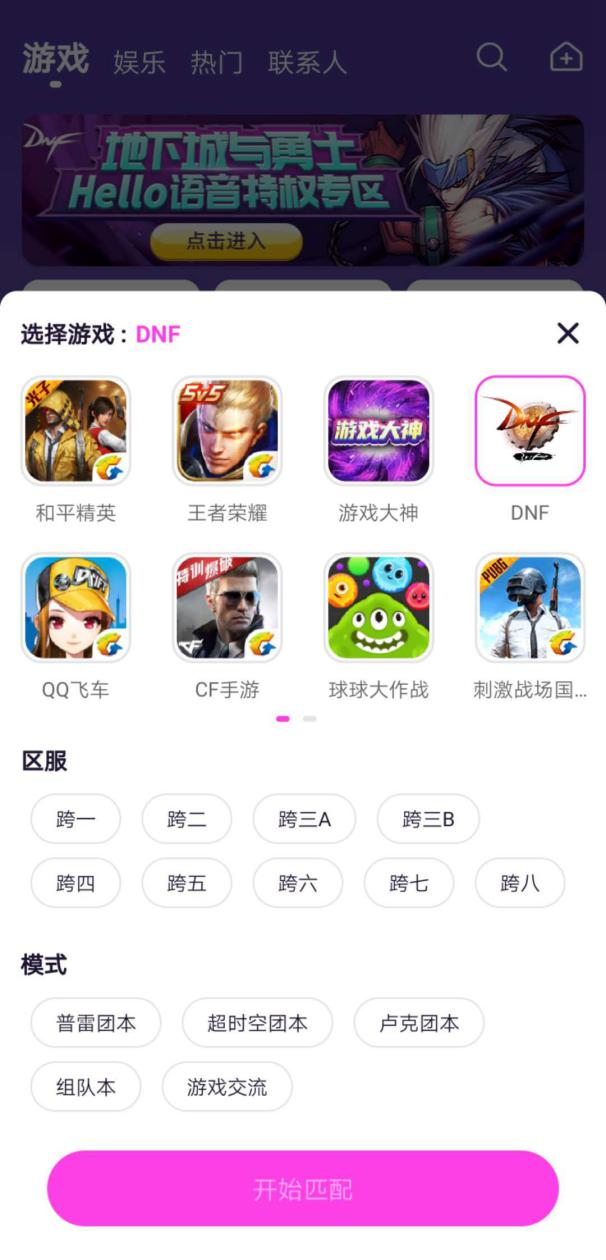Viewport: 606px width, 1260px height.
Task: Close the game selection sheet
Action: click(568, 333)
